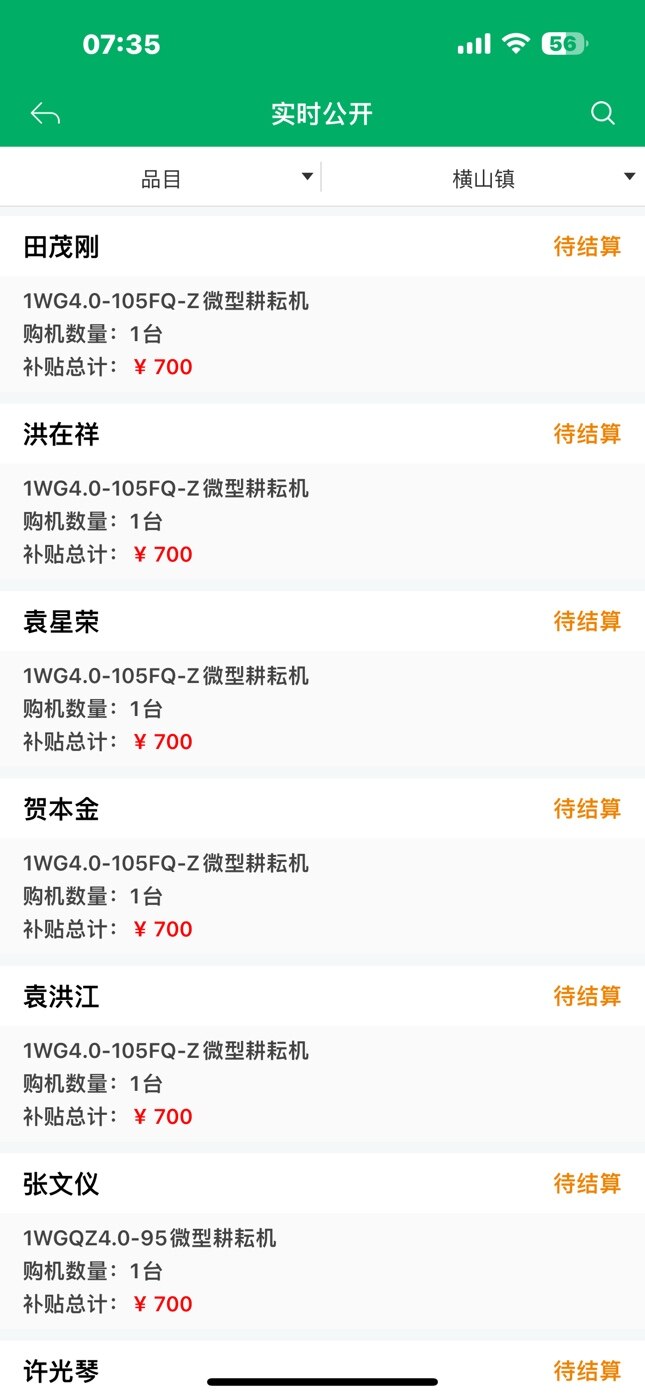Viewport: 645px width, 1398px height.
Task: Go back using the arrow icon
Action: click(45, 114)
